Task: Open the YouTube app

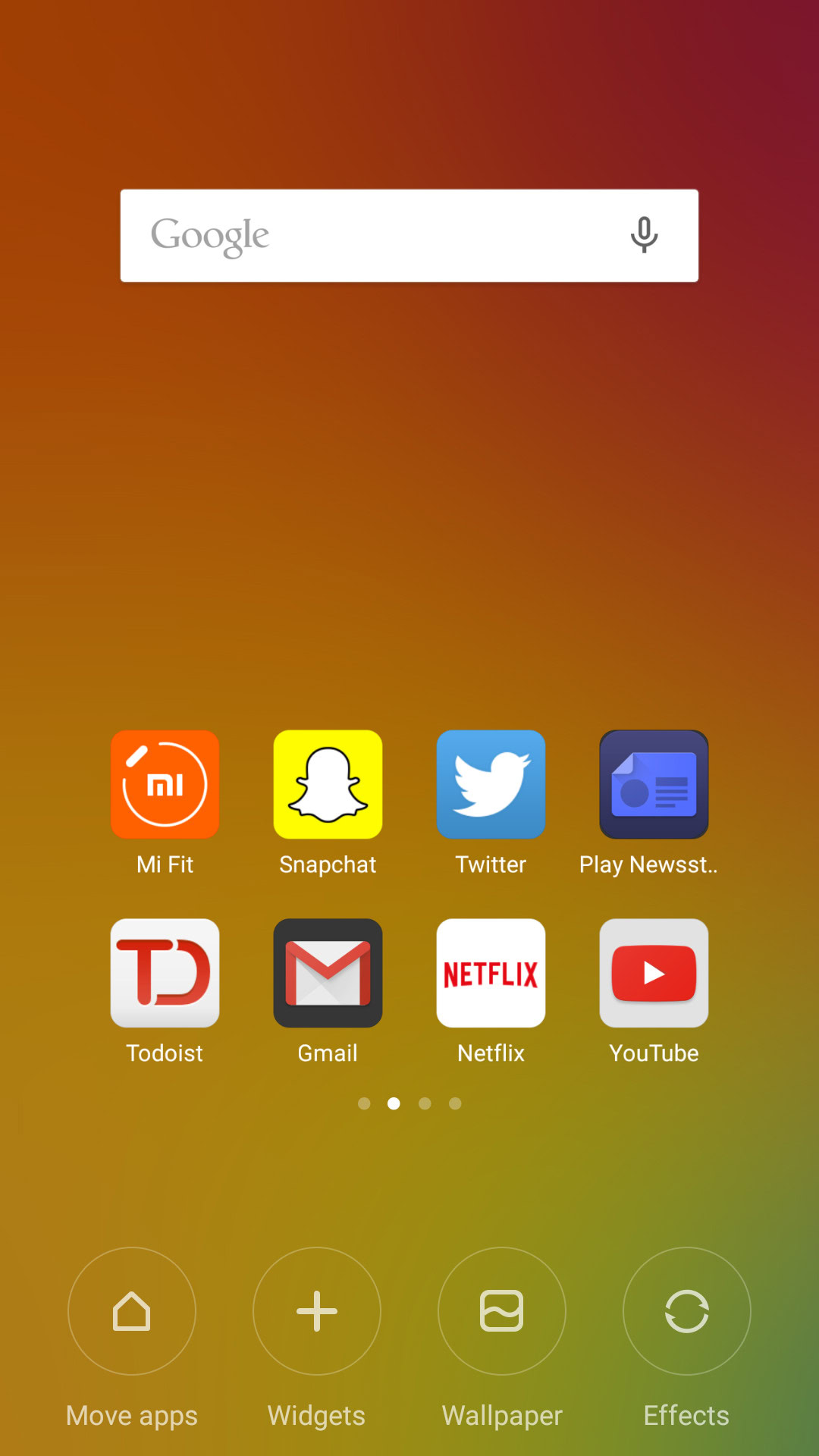Action: 654,973
